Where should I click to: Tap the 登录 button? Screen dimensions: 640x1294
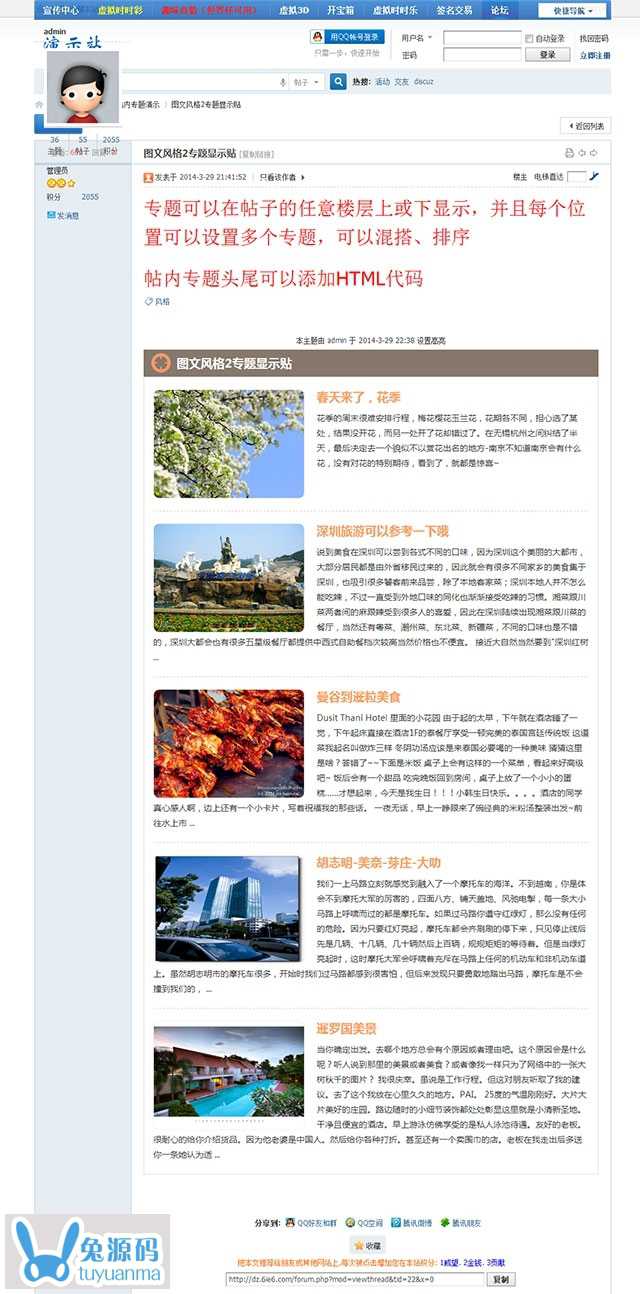(547, 55)
